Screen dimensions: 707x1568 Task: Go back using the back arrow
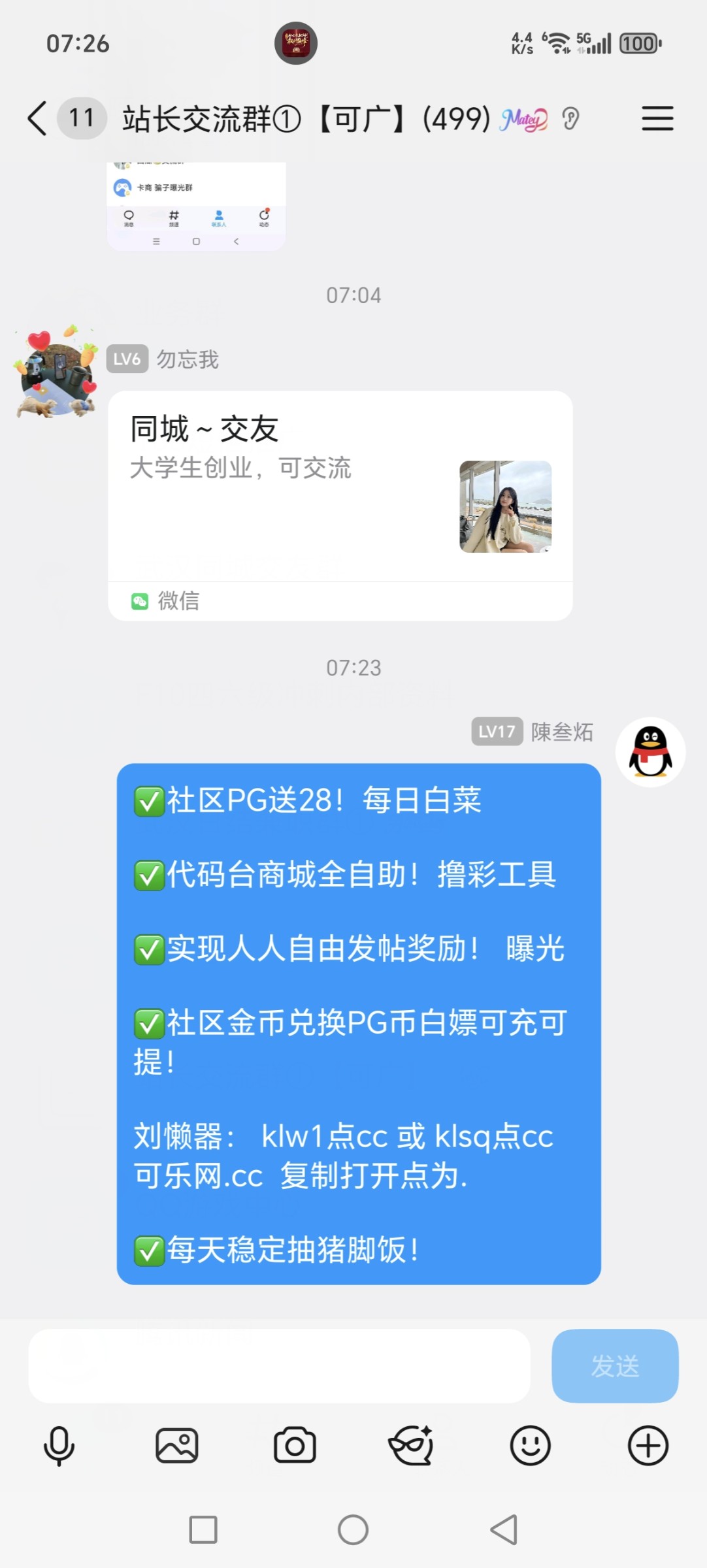(37, 119)
